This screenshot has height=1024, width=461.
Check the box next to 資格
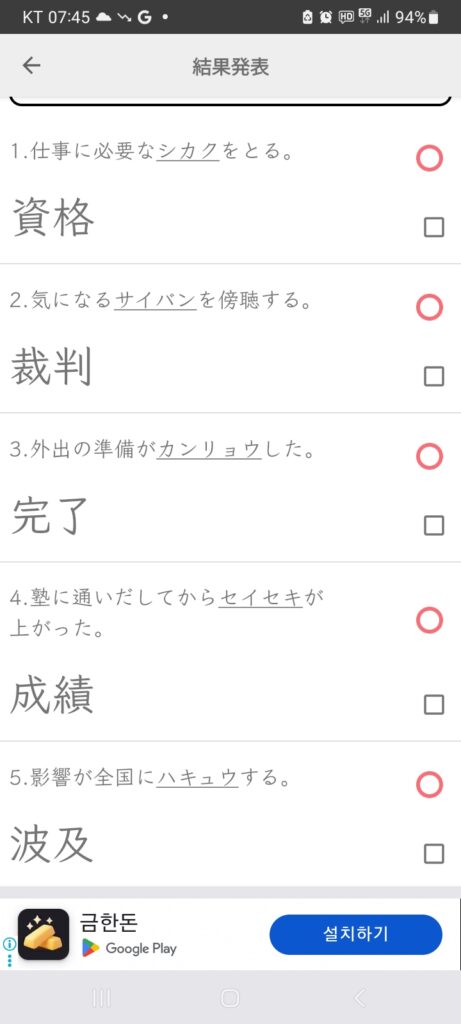click(x=434, y=227)
